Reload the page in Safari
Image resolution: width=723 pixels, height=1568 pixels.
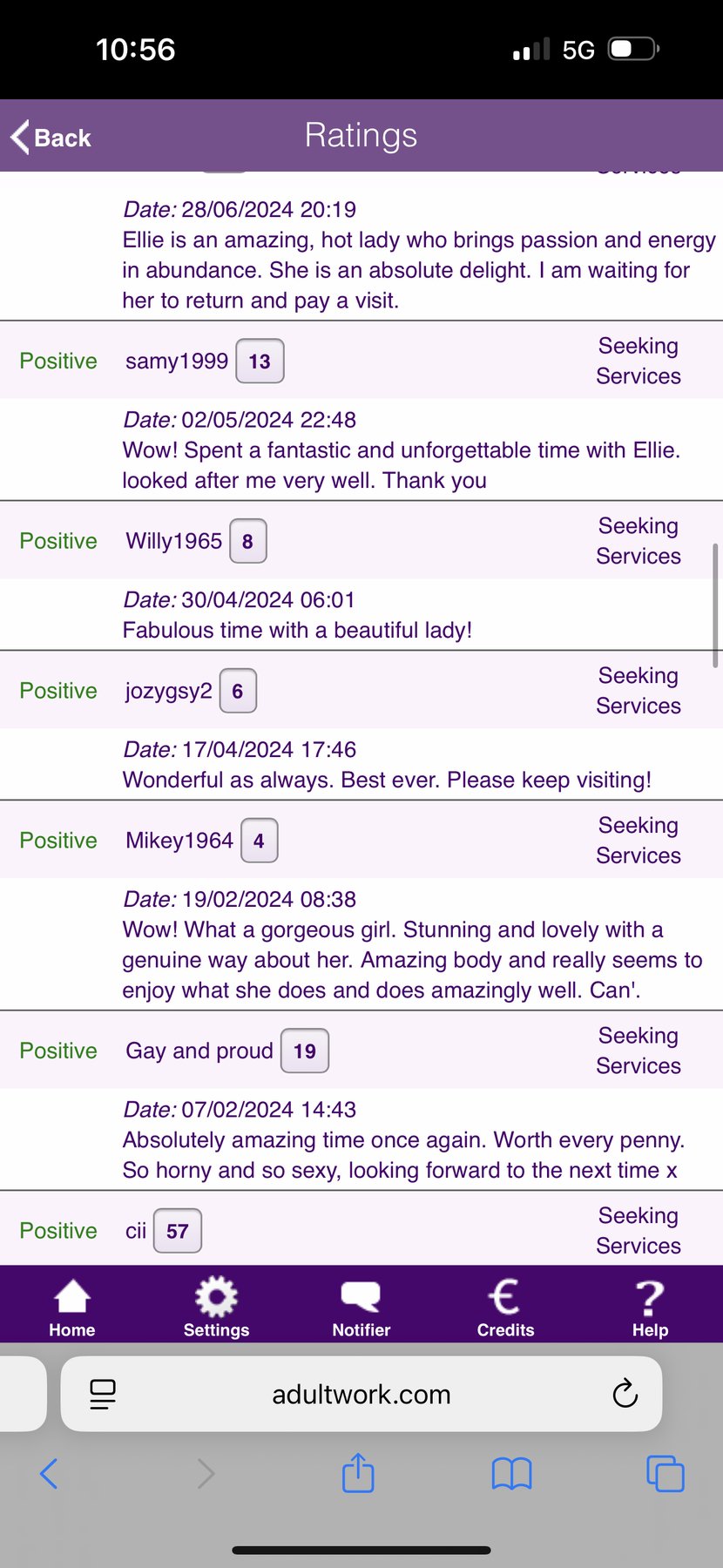pyautogui.click(x=625, y=1394)
